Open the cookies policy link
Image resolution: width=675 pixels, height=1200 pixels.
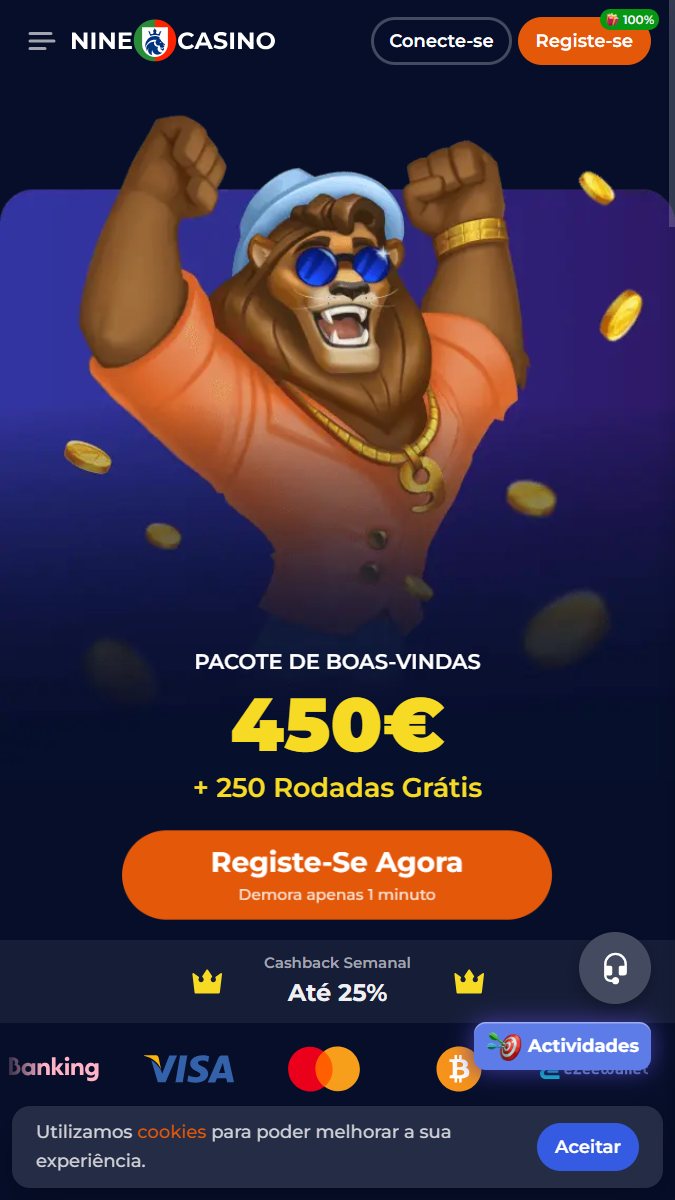[171, 1132]
